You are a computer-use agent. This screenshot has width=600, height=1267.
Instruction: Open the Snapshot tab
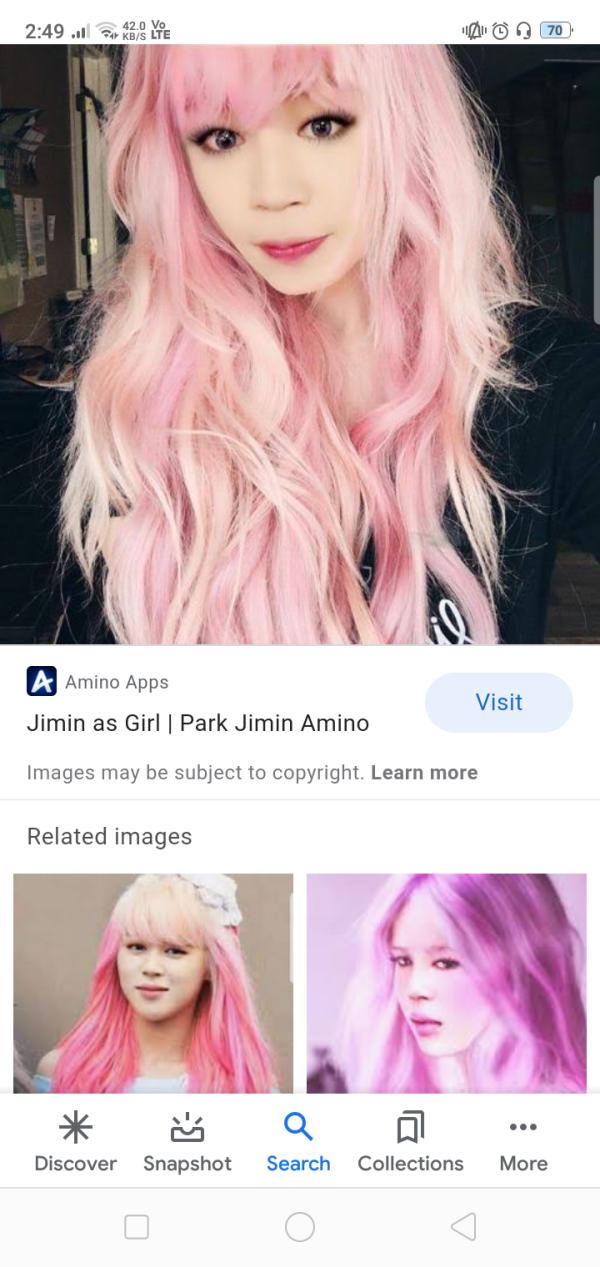(x=187, y=1143)
